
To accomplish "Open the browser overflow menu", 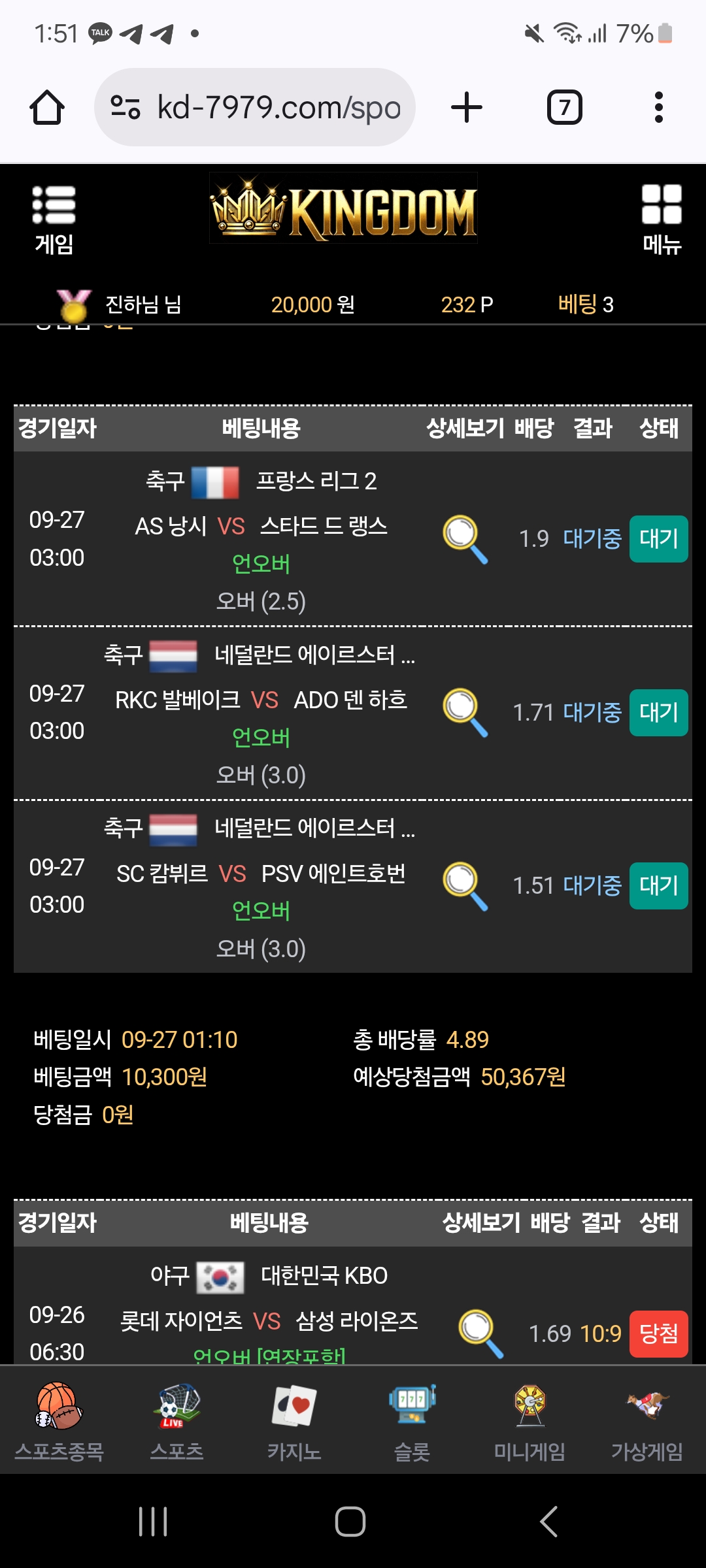I will (658, 107).
